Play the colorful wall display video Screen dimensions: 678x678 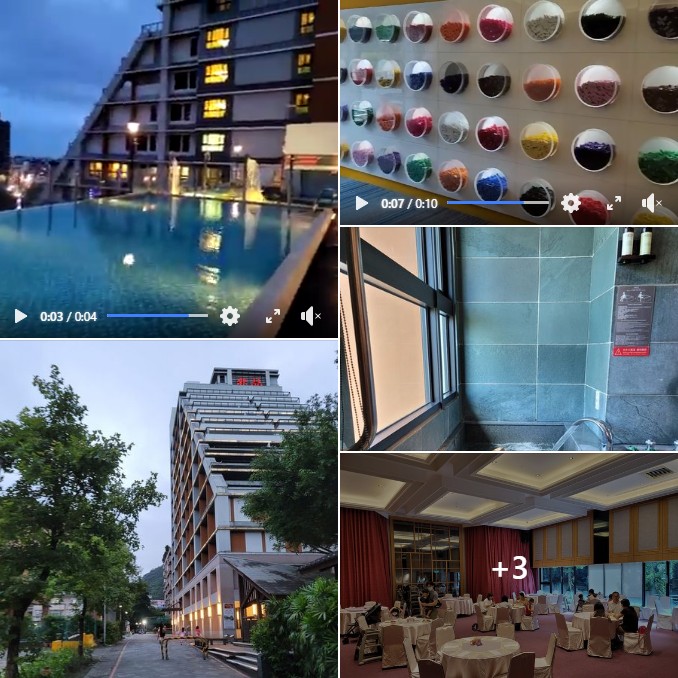pyautogui.click(x=362, y=203)
